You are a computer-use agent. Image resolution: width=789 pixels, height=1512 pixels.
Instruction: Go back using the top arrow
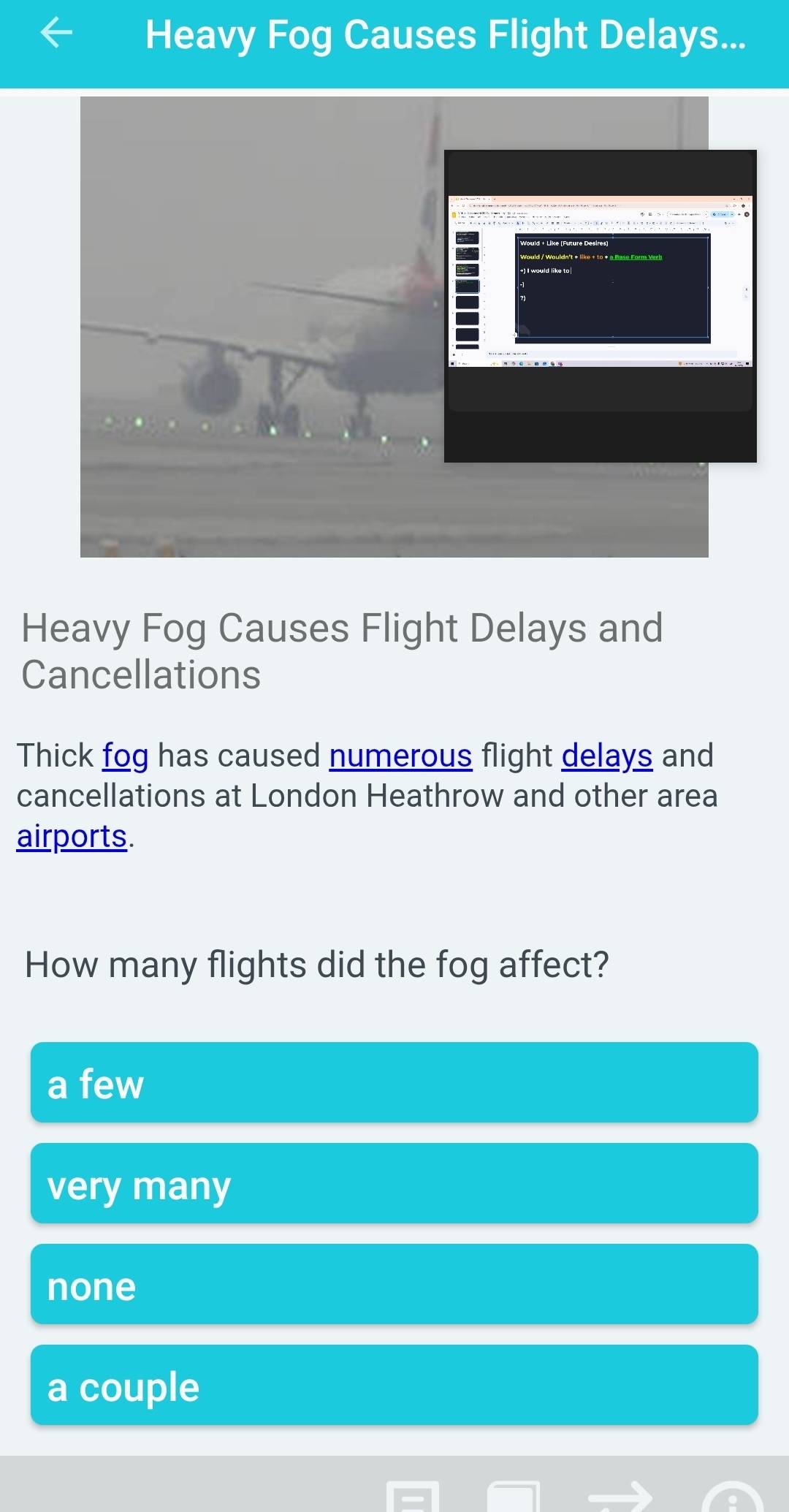click(56, 33)
